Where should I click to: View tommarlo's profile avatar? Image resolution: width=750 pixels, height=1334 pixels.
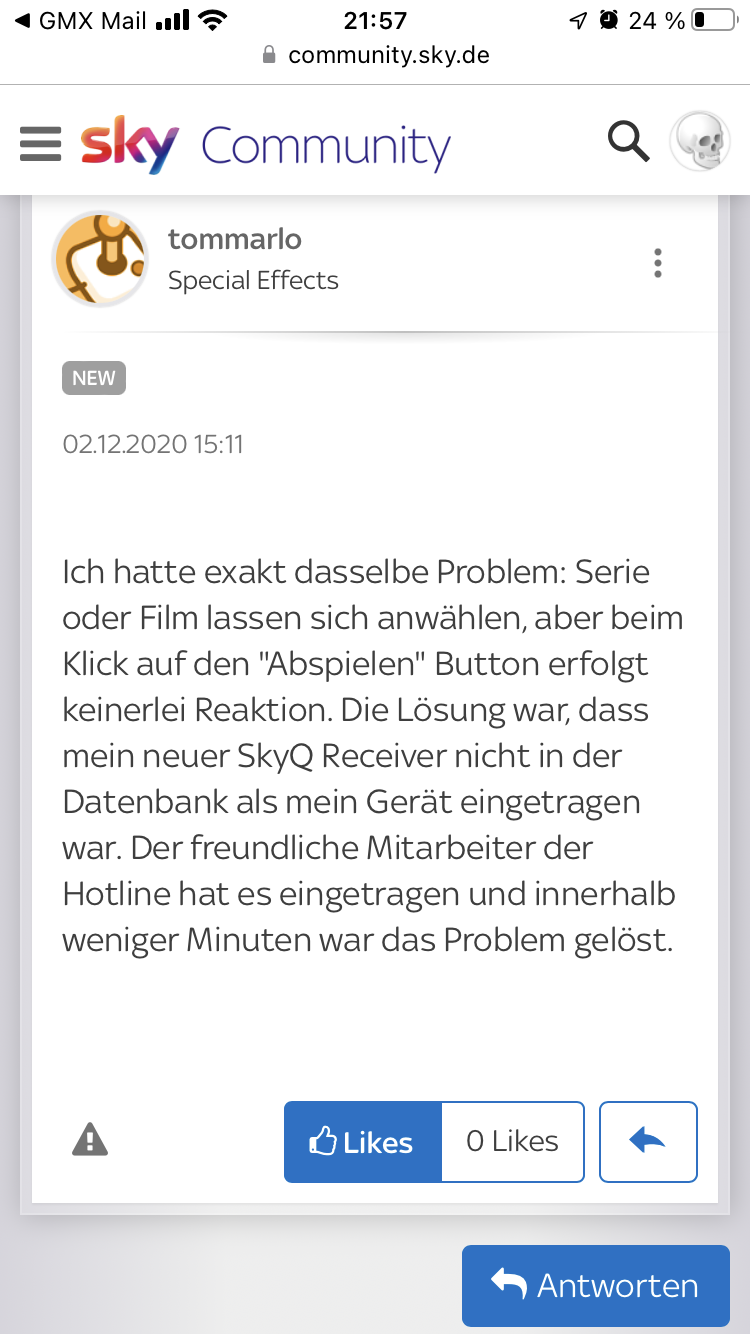[100, 258]
